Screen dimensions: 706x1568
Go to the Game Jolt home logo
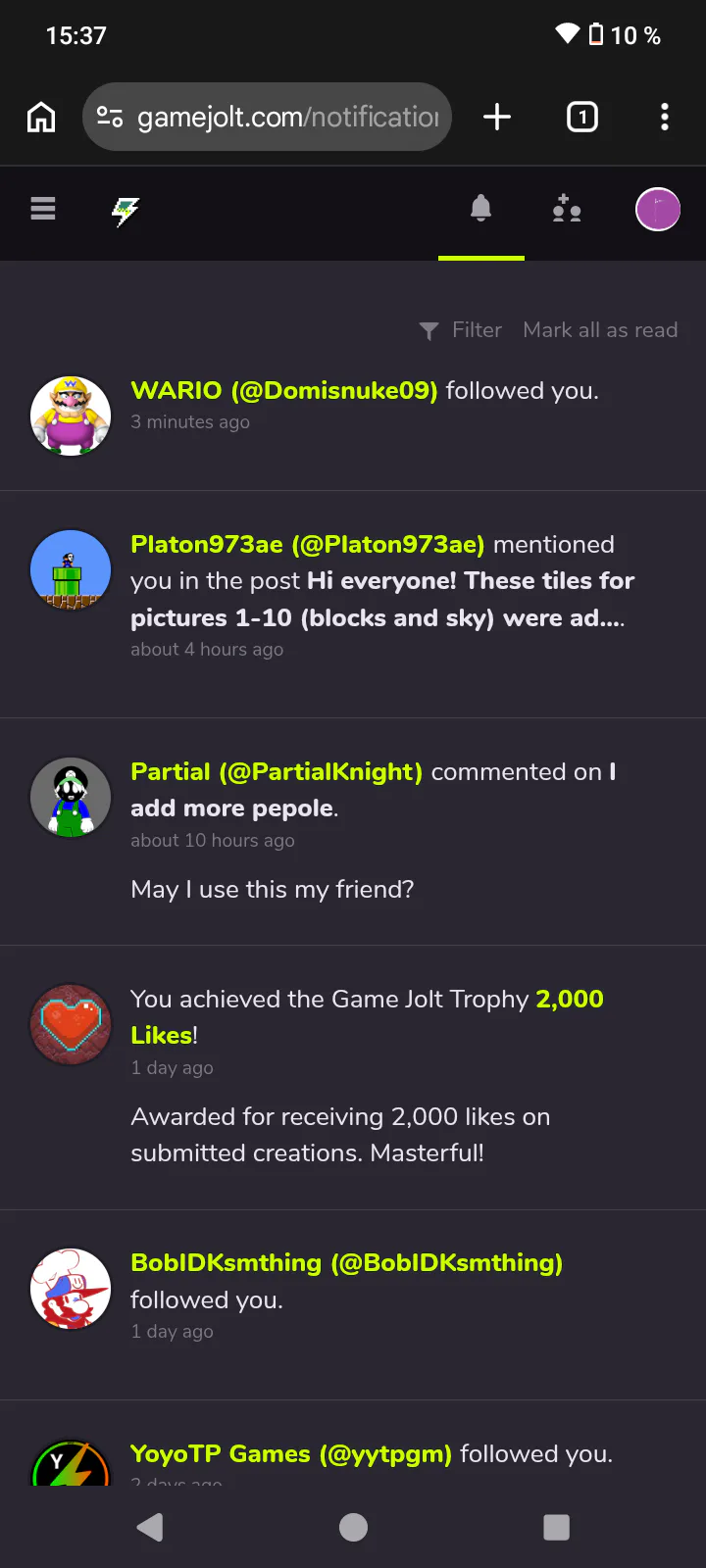tap(126, 210)
